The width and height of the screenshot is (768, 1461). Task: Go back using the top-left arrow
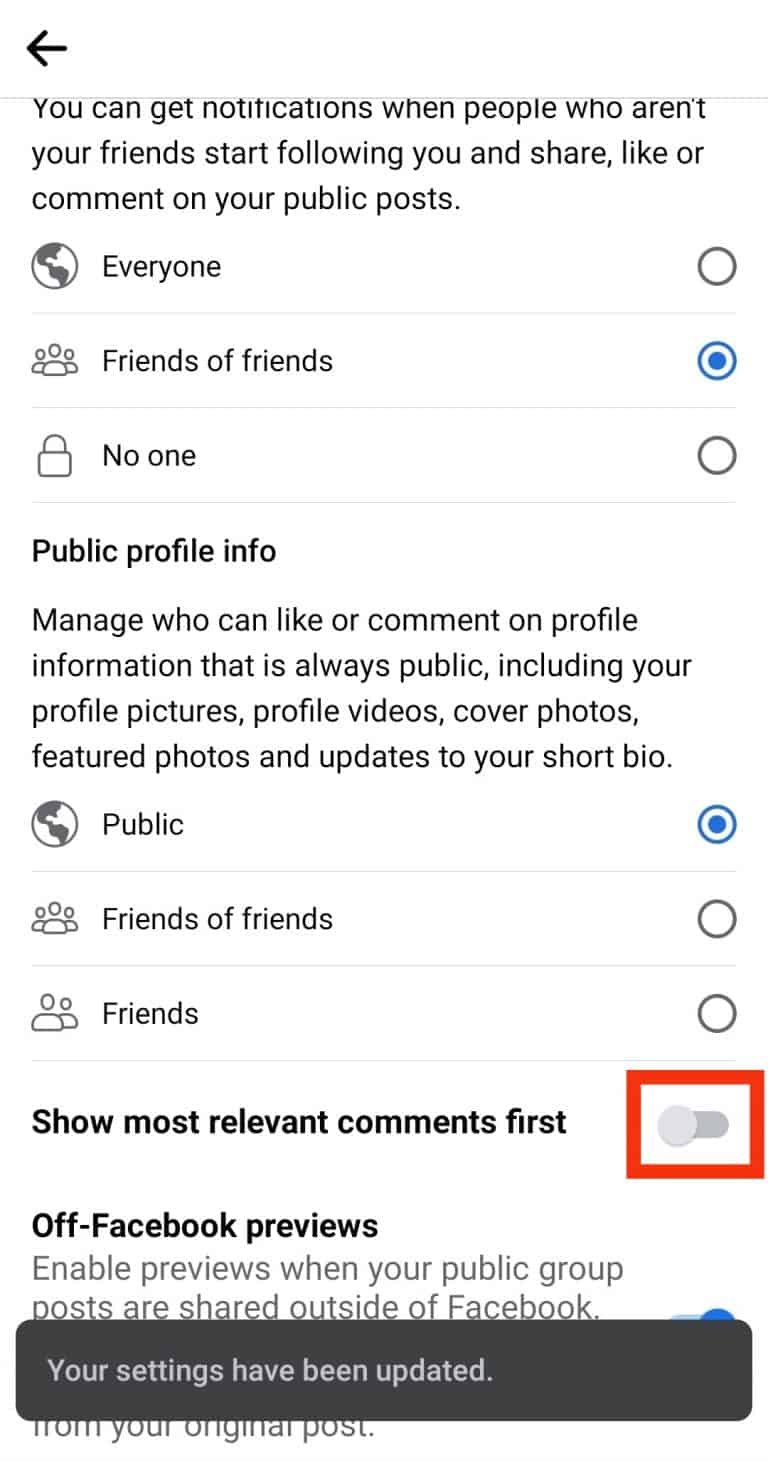pos(47,47)
